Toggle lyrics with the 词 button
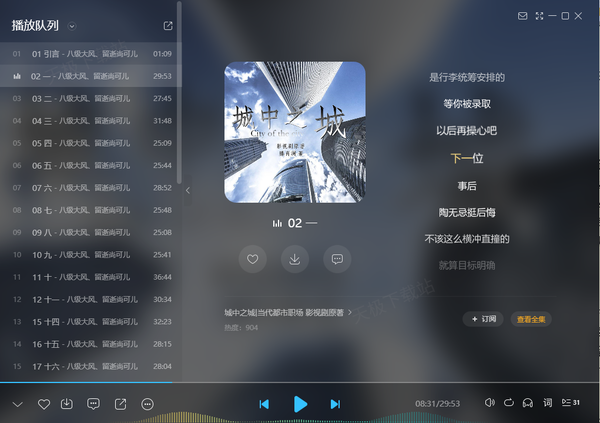The height and width of the screenshot is (423, 600). 547,403
